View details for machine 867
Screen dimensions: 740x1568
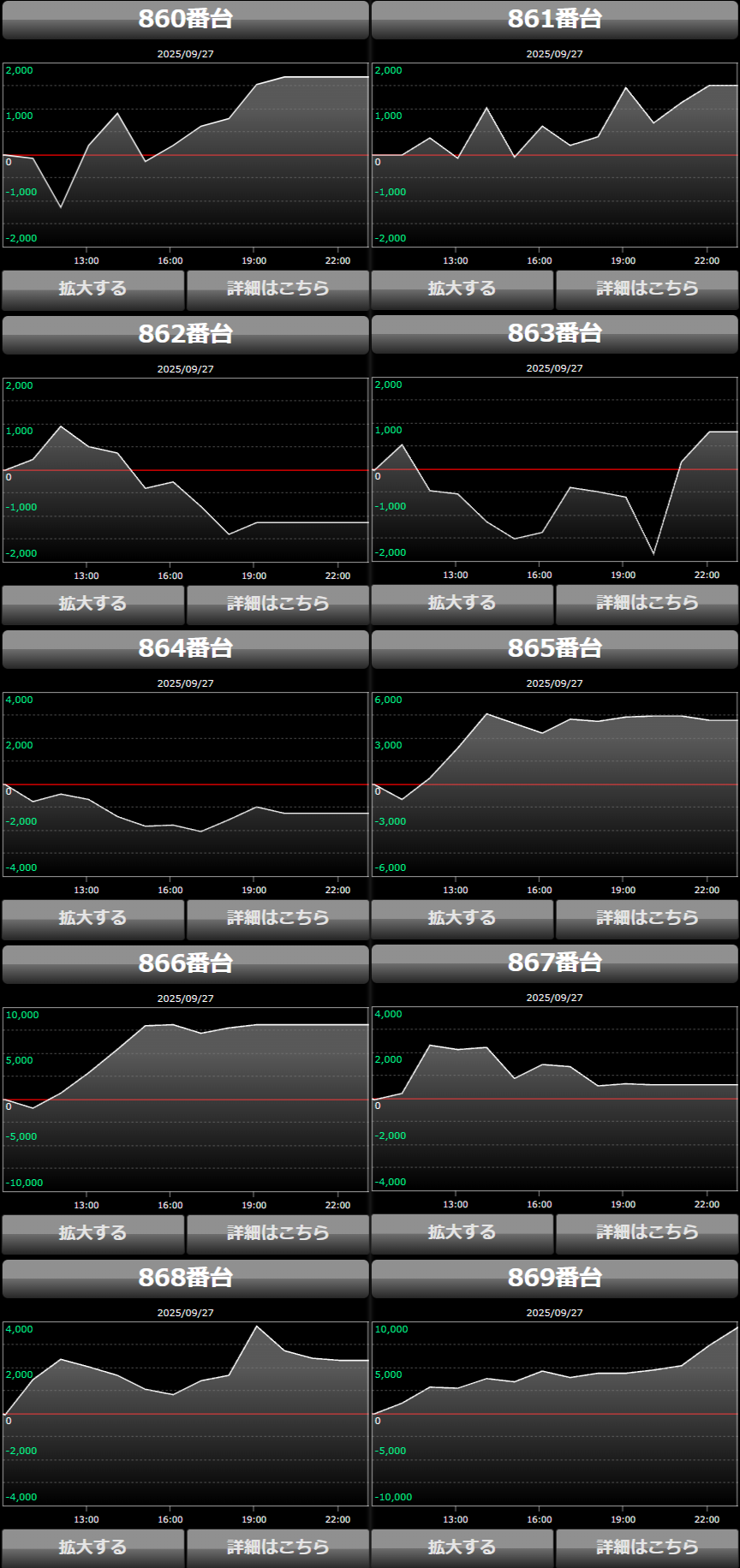647,1232
